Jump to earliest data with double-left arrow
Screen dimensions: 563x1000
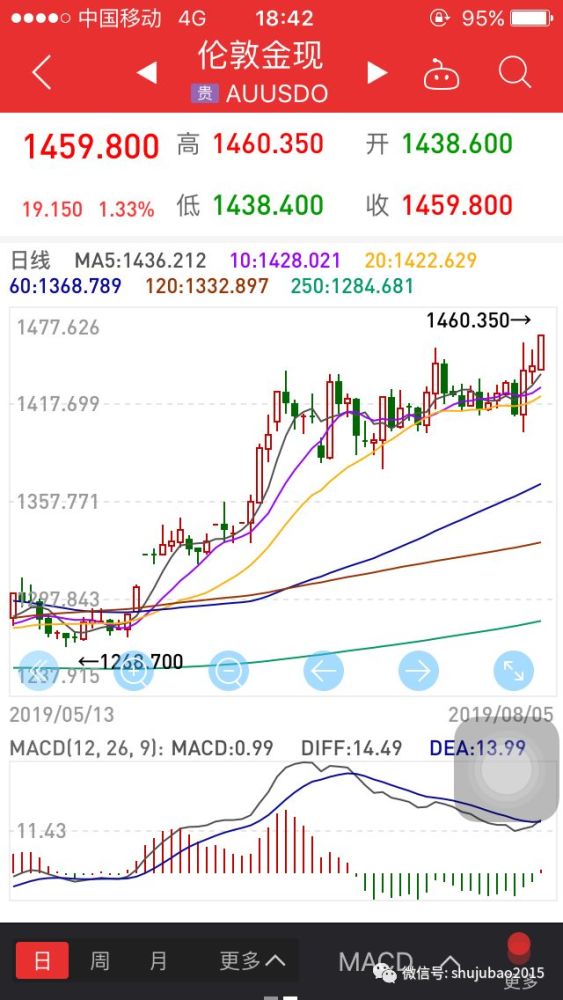click(x=38, y=670)
